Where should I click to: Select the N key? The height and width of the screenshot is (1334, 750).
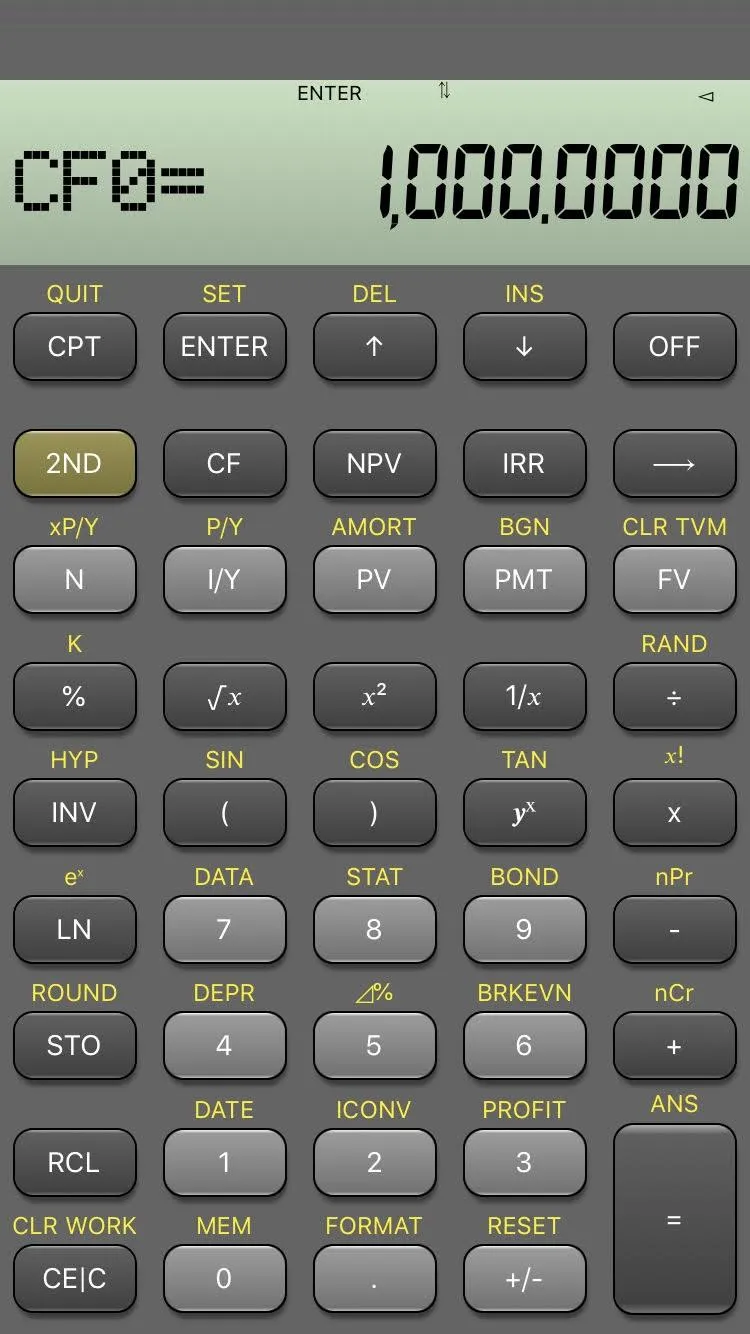(x=74, y=579)
